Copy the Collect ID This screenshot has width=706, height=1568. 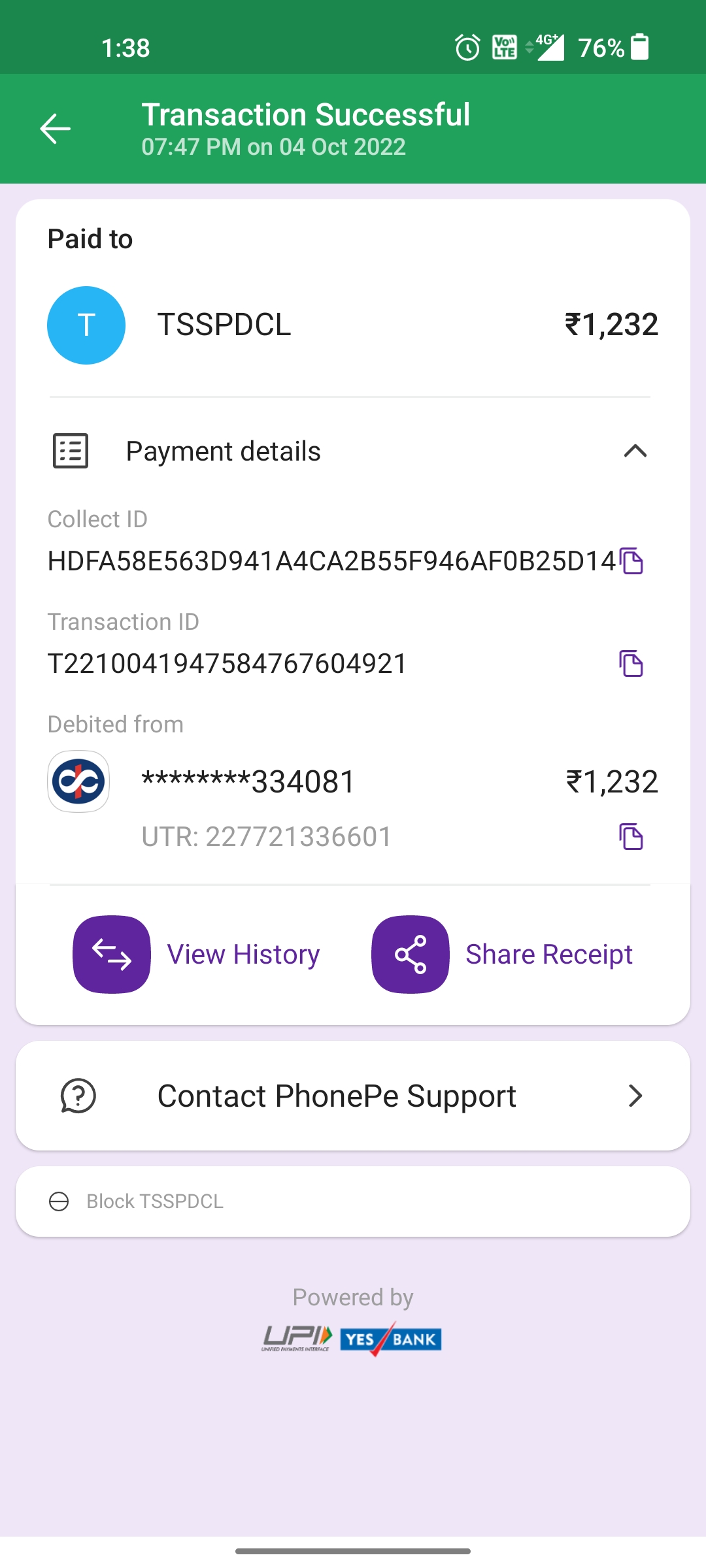(x=631, y=561)
